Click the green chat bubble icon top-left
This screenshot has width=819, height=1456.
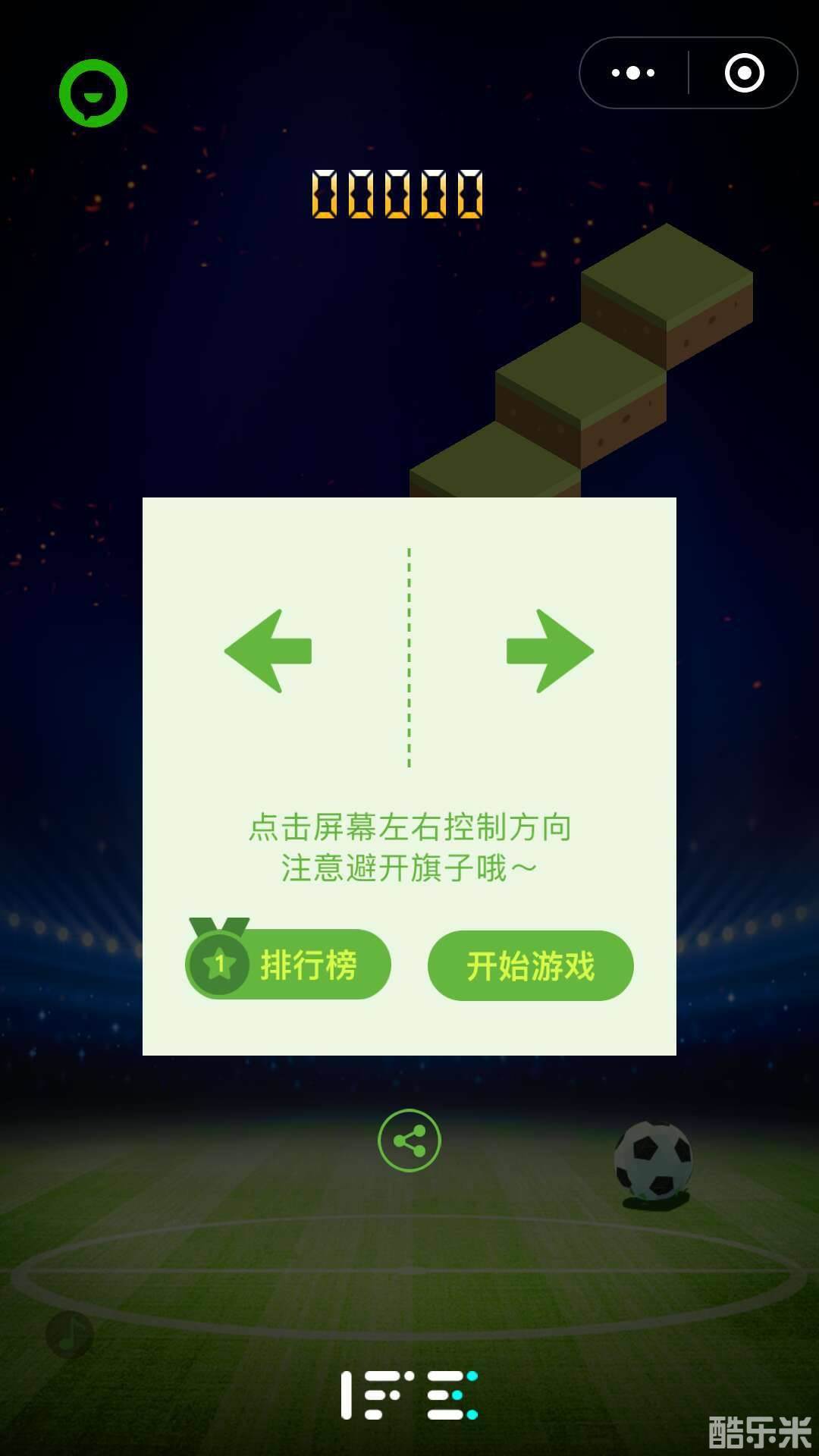pyautogui.click(x=95, y=95)
